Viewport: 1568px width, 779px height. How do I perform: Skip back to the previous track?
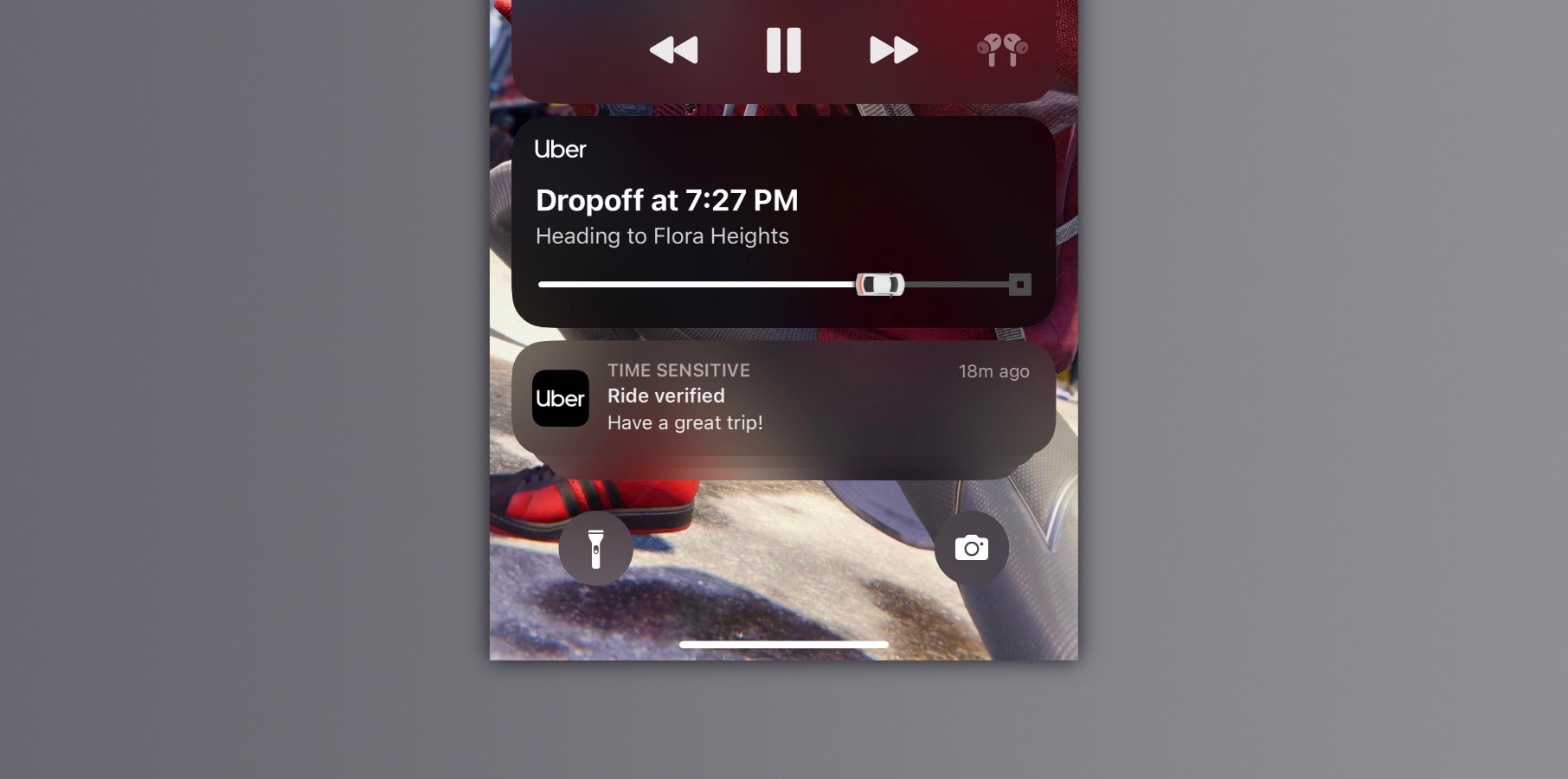point(673,50)
